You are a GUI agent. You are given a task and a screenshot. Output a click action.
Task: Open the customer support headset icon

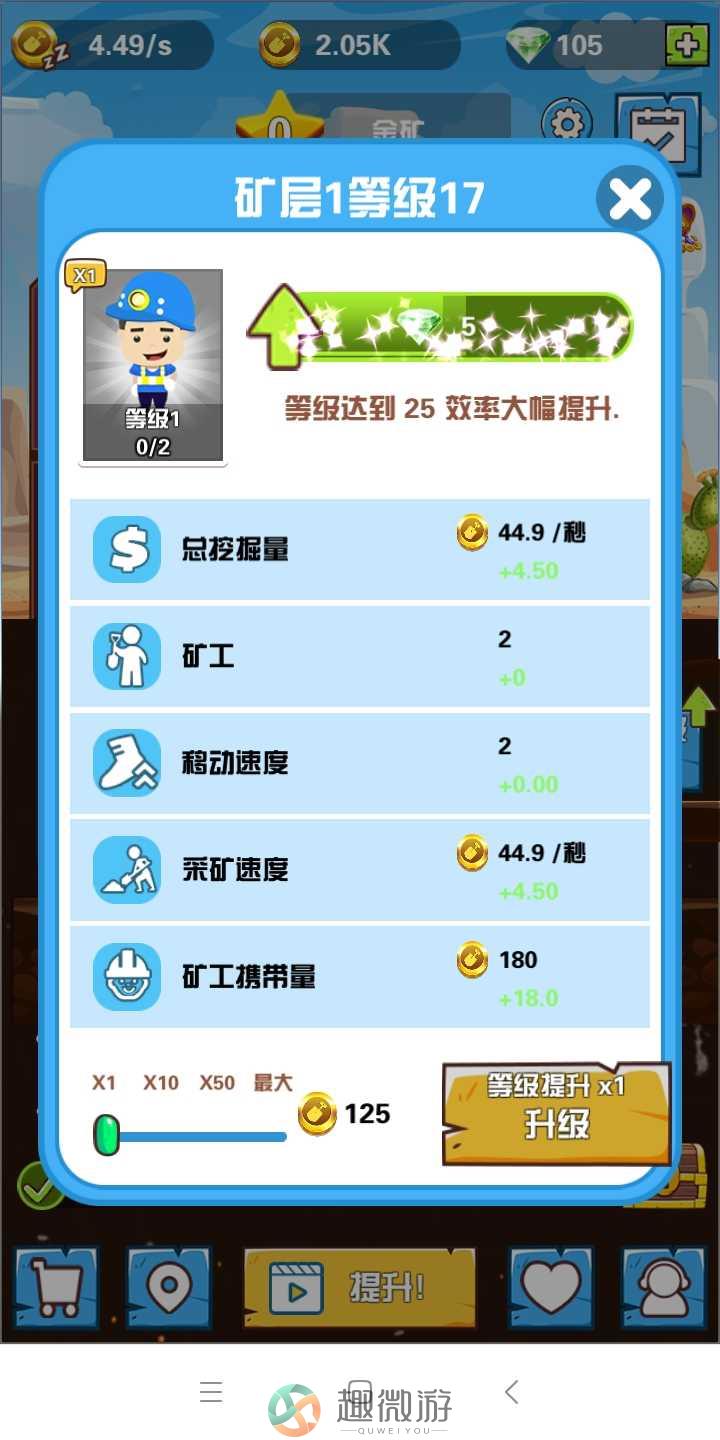click(664, 1288)
